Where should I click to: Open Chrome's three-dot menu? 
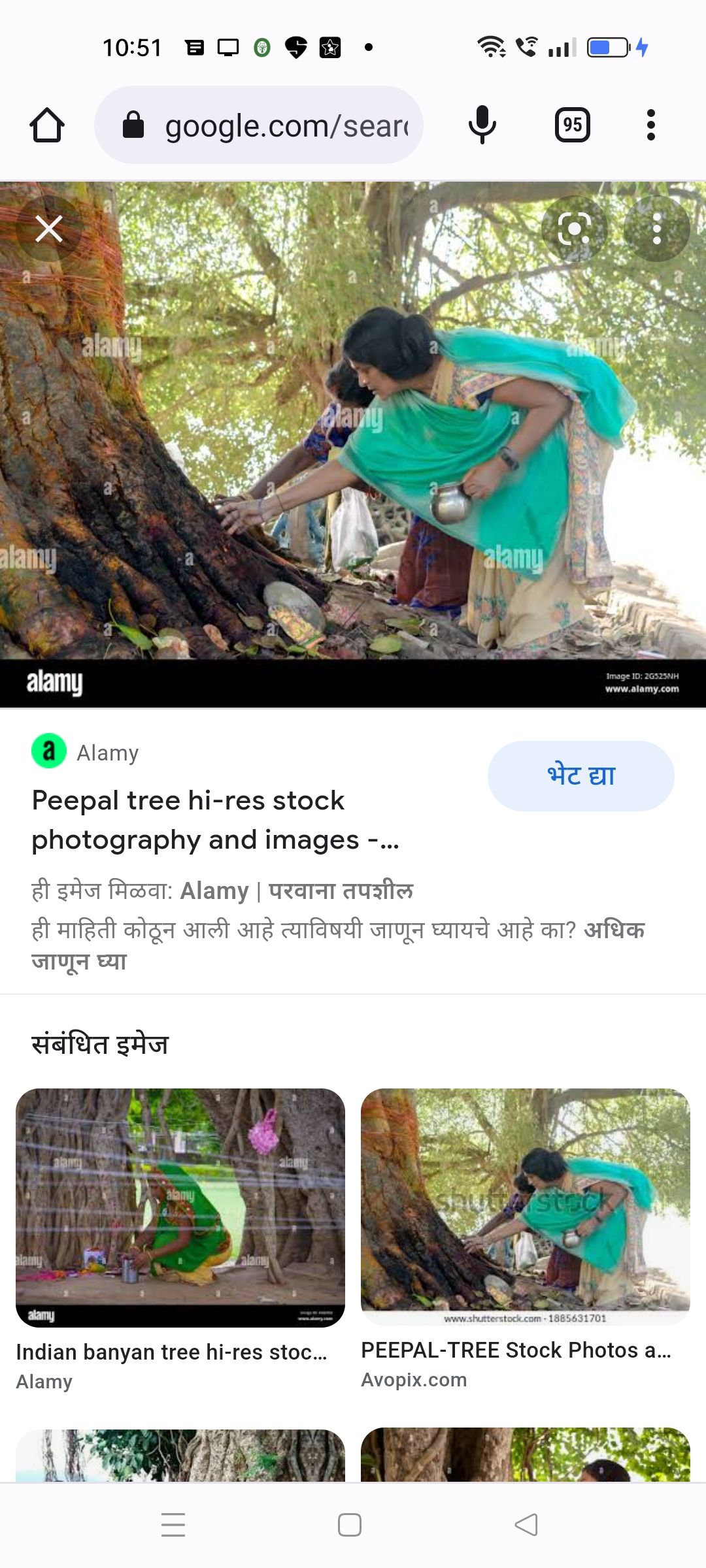click(x=650, y=125)
